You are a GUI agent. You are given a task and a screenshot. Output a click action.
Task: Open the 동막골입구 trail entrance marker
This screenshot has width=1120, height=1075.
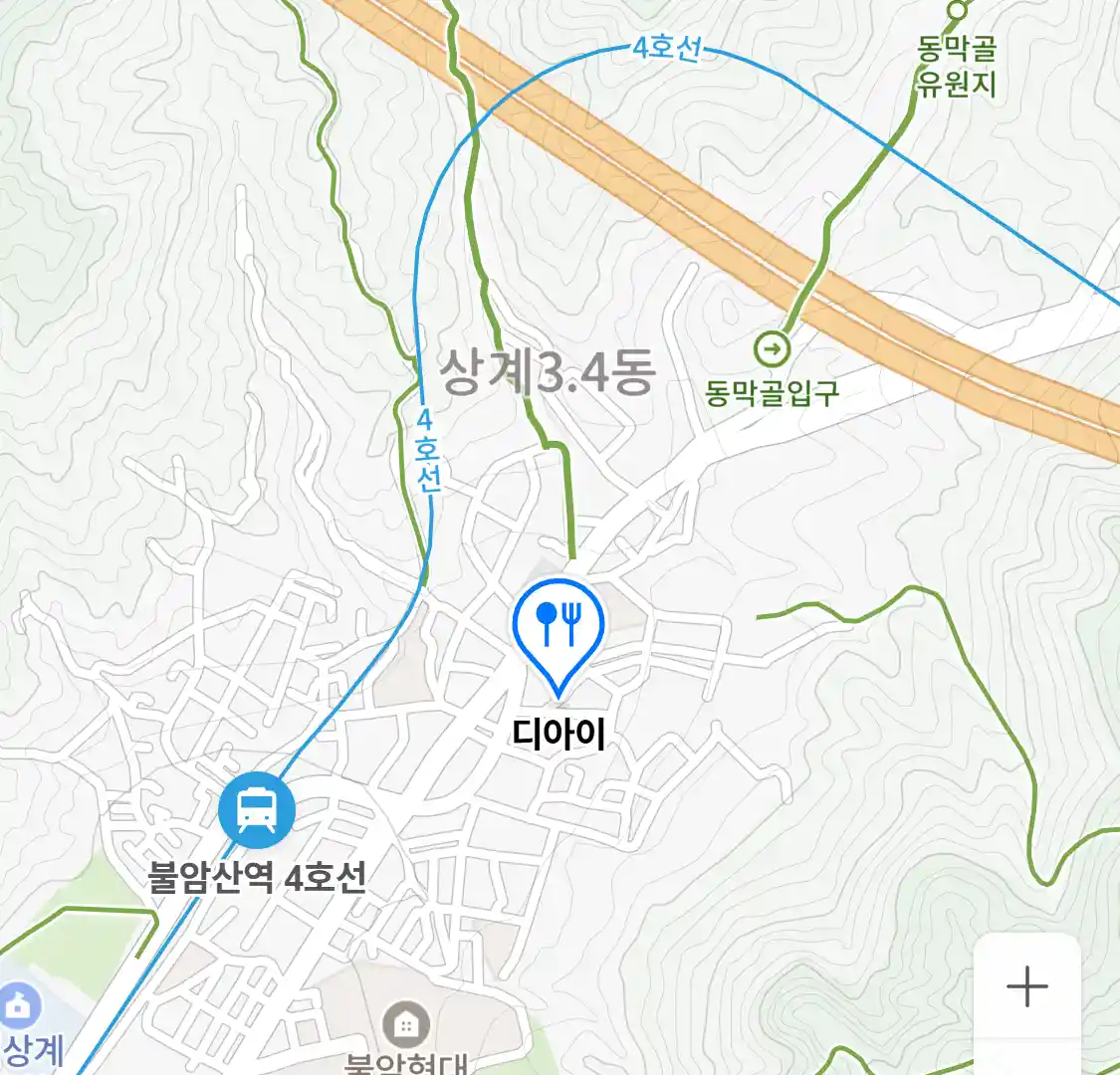(x=772, y=349)
